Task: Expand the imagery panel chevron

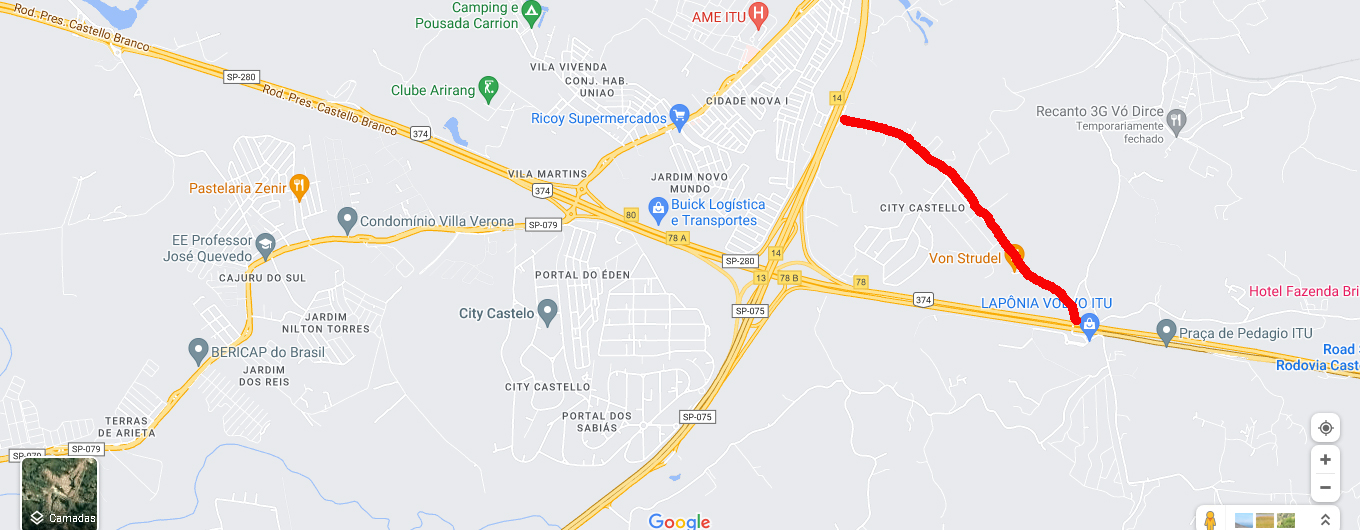Action: coord(1325,520)
